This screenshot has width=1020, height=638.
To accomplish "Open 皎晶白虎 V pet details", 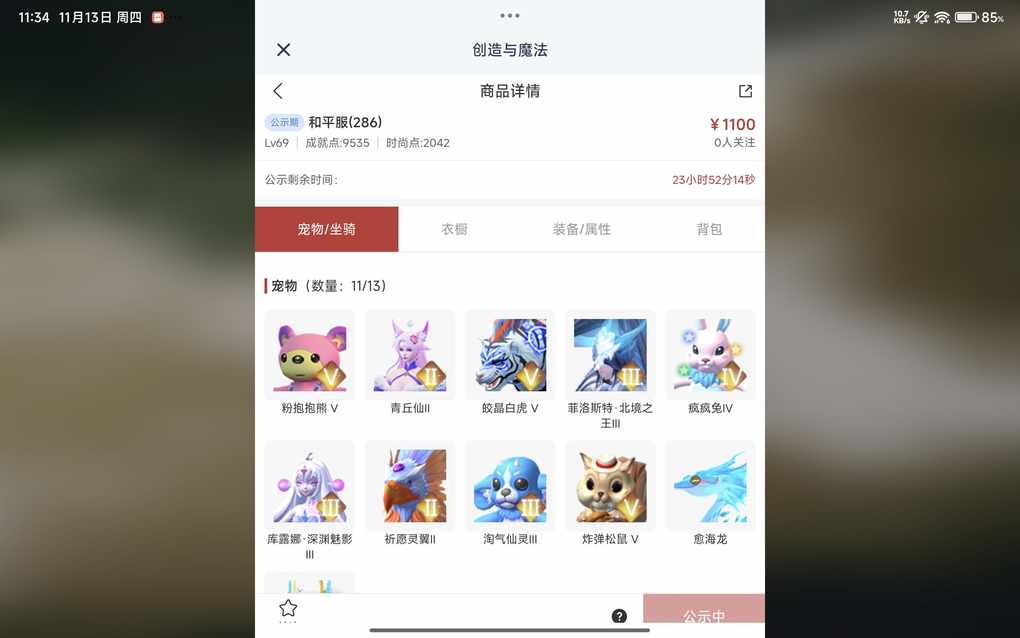I will [510, 355].
